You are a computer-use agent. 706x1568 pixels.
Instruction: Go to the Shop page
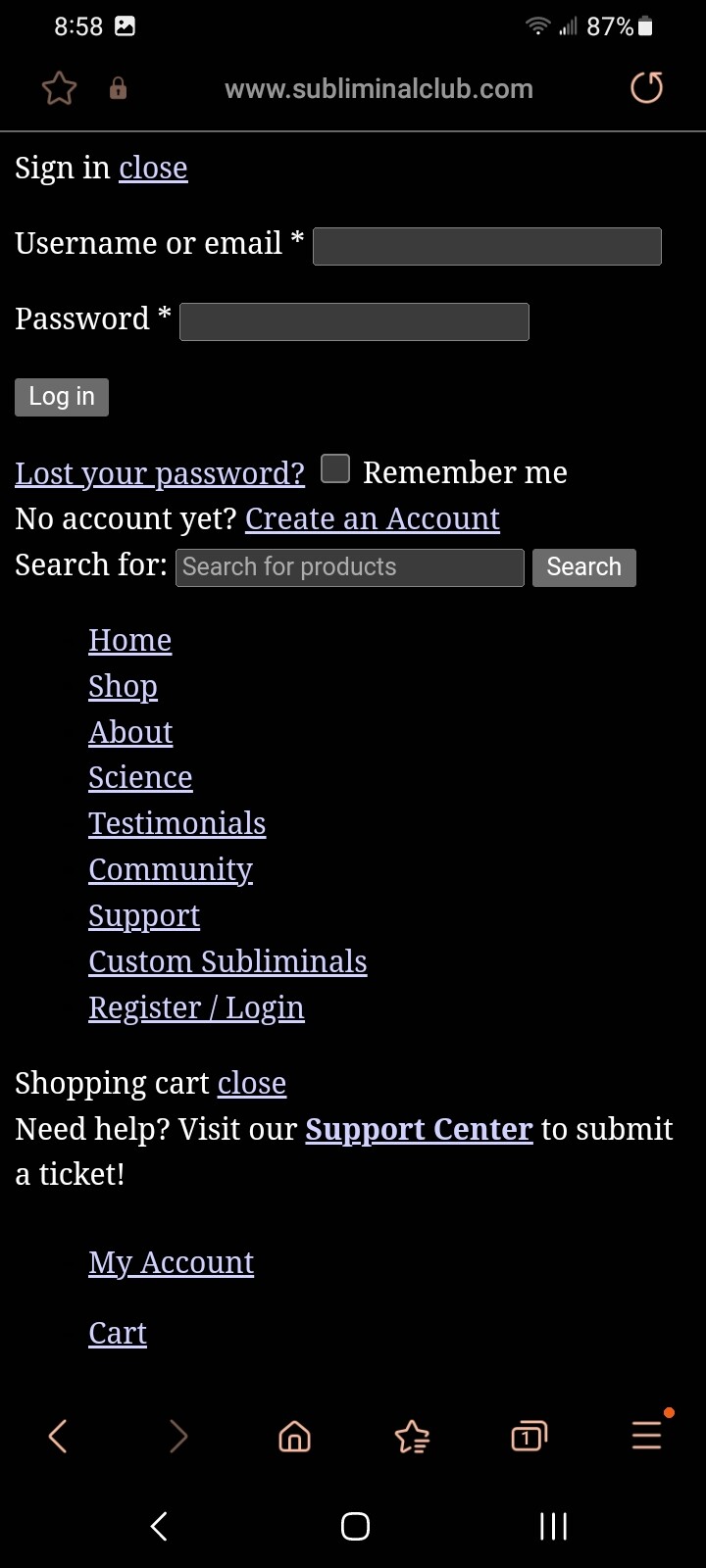(x=123, y=686)
